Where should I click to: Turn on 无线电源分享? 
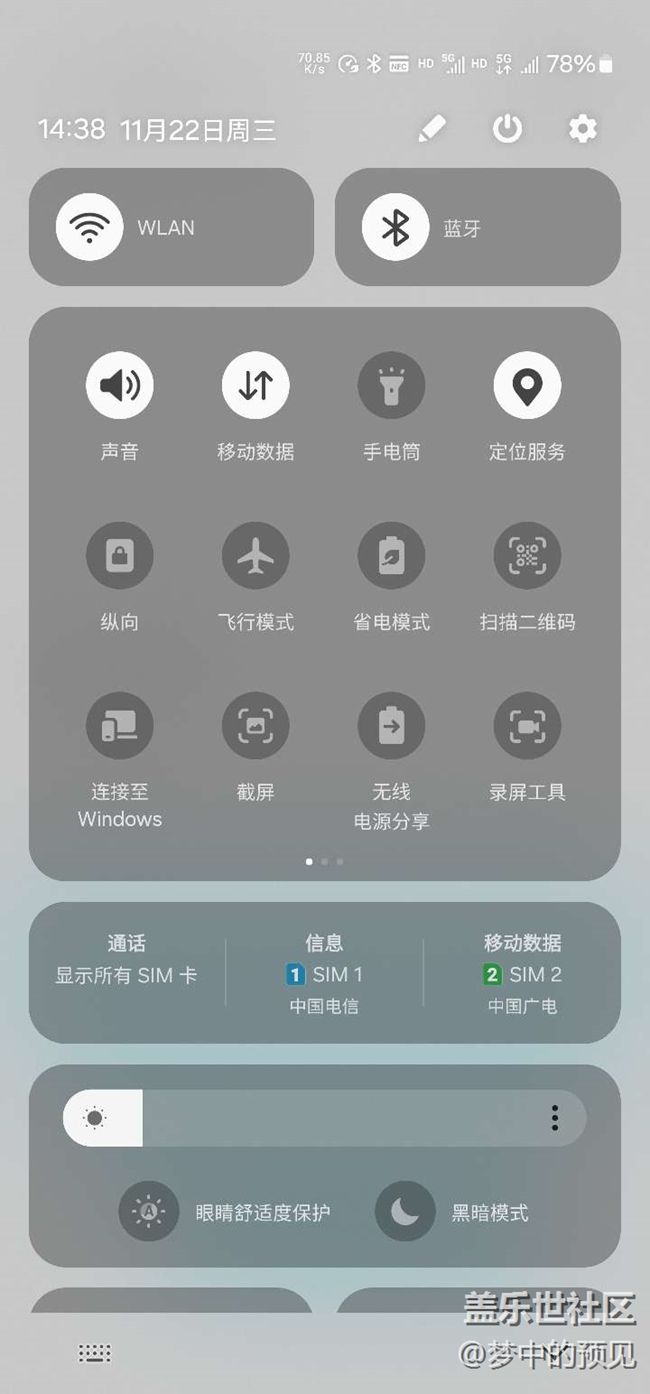[x=391, y=725]
